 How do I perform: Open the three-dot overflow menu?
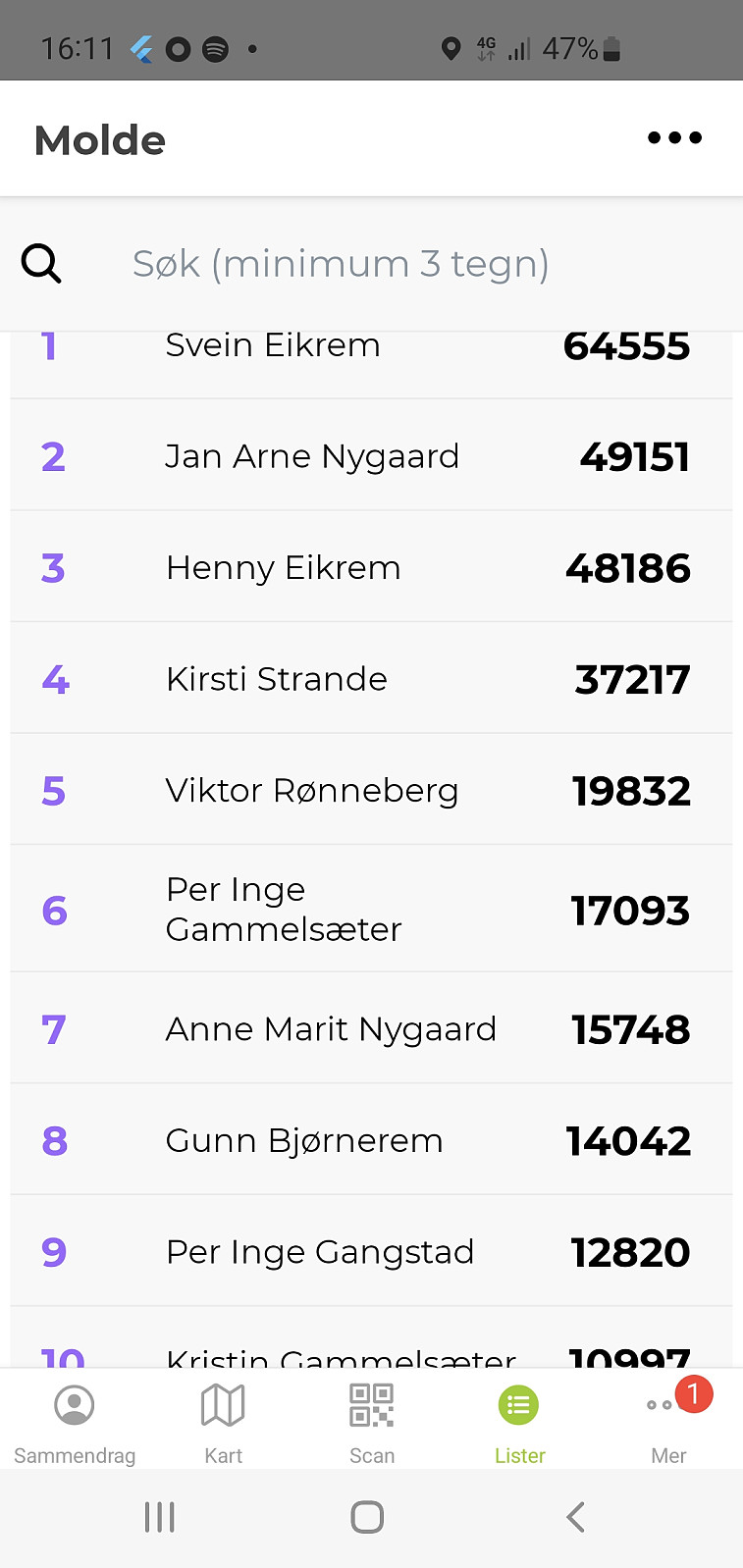[x=674, y=138]
